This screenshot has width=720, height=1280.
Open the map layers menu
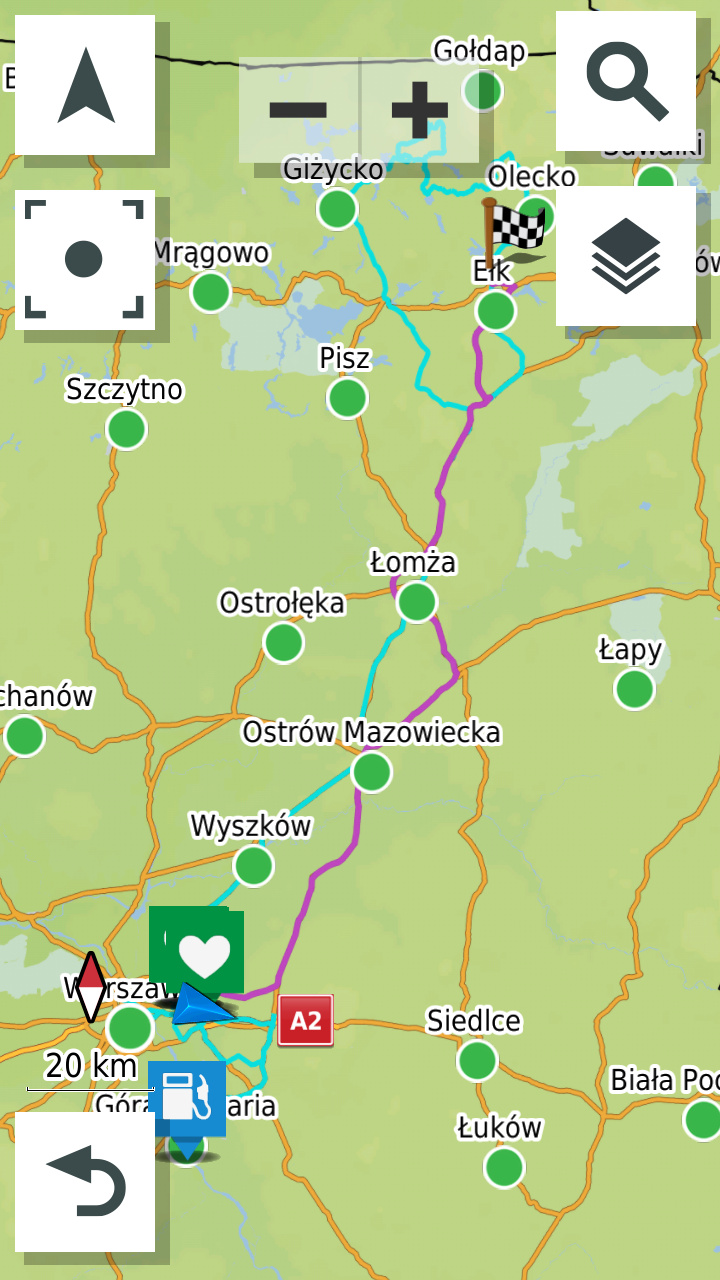[626, 256]
